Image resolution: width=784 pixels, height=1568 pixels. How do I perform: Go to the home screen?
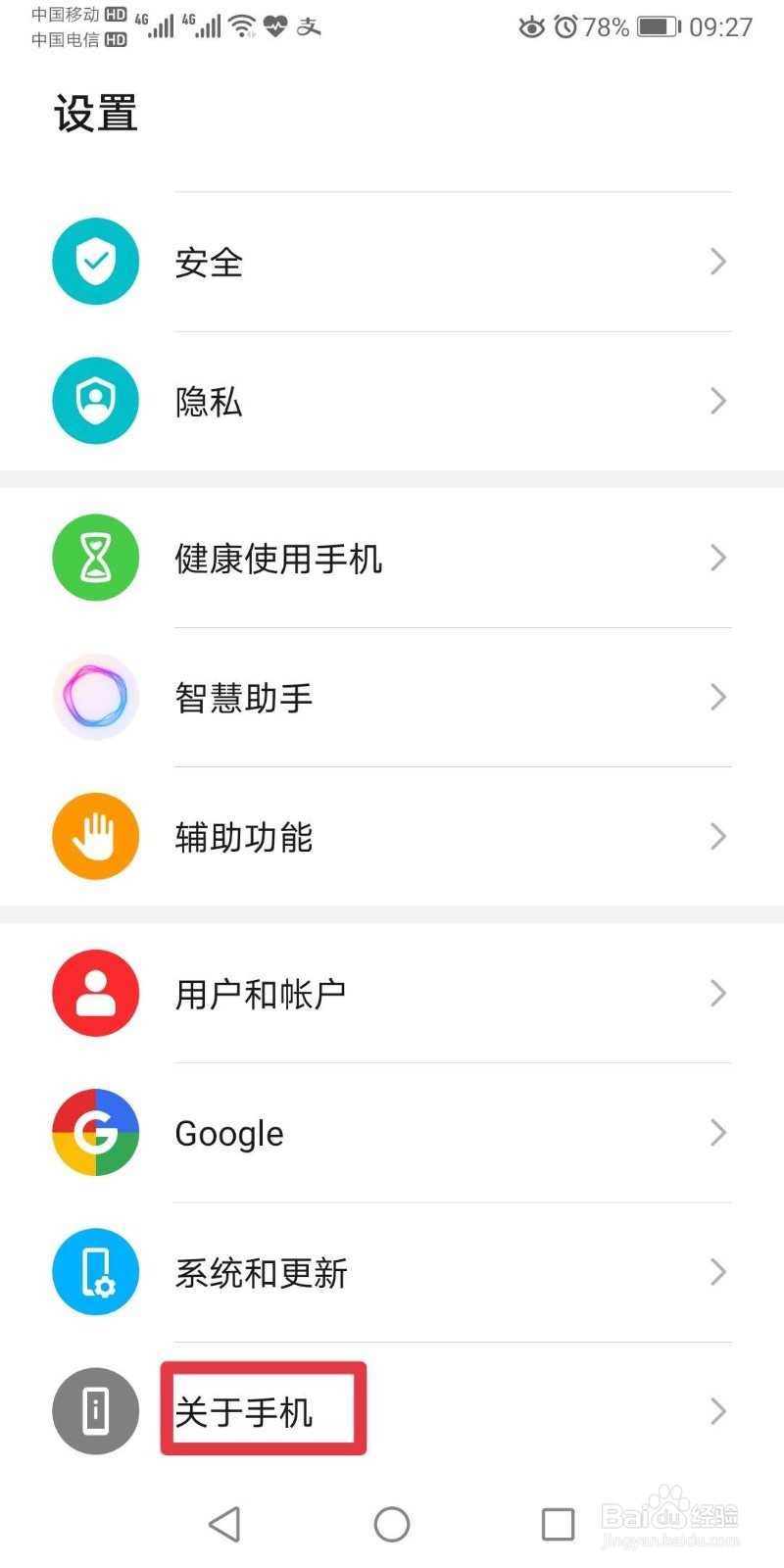392,1524
